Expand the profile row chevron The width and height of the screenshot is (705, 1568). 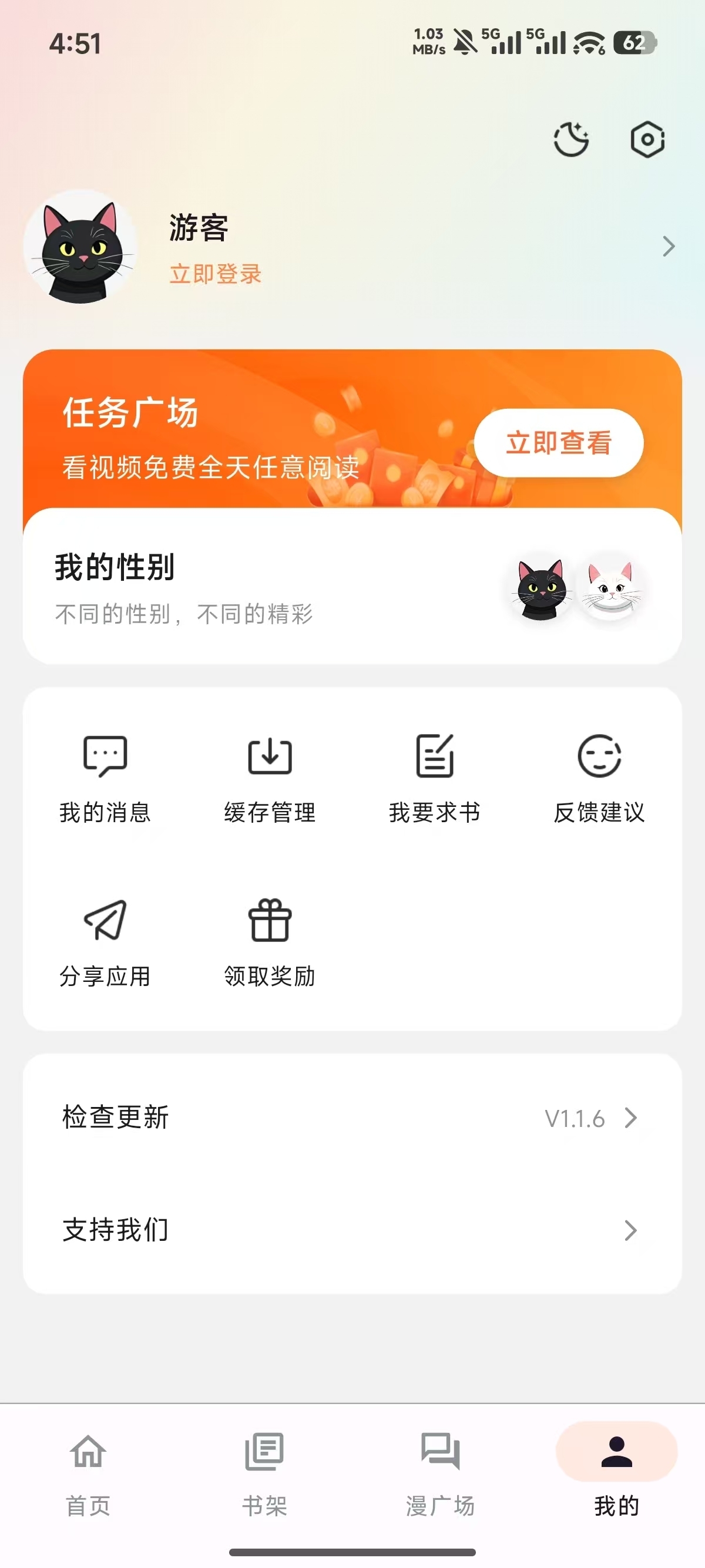pos(668,247)
